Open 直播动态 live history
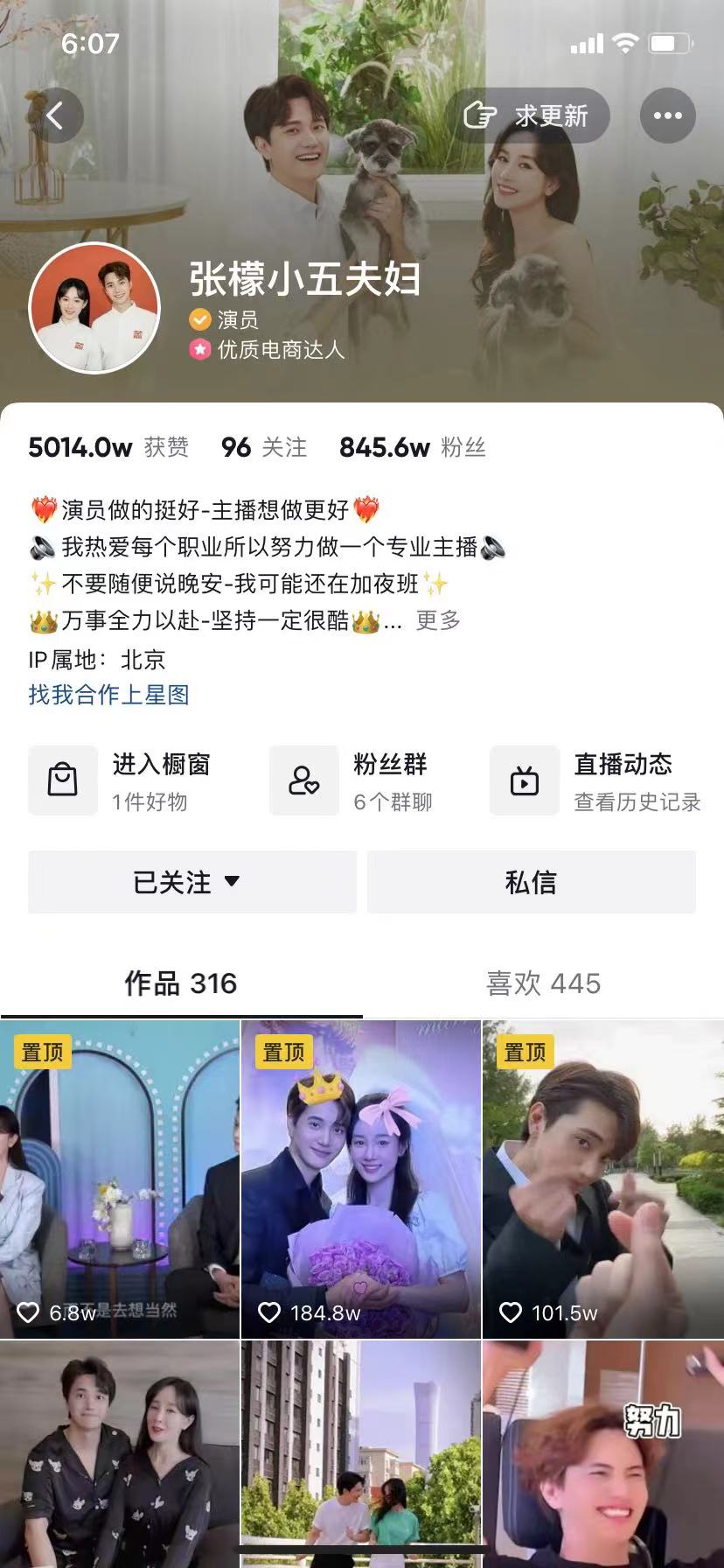This screenshot has width=724, height=1568. click(596, 780)
